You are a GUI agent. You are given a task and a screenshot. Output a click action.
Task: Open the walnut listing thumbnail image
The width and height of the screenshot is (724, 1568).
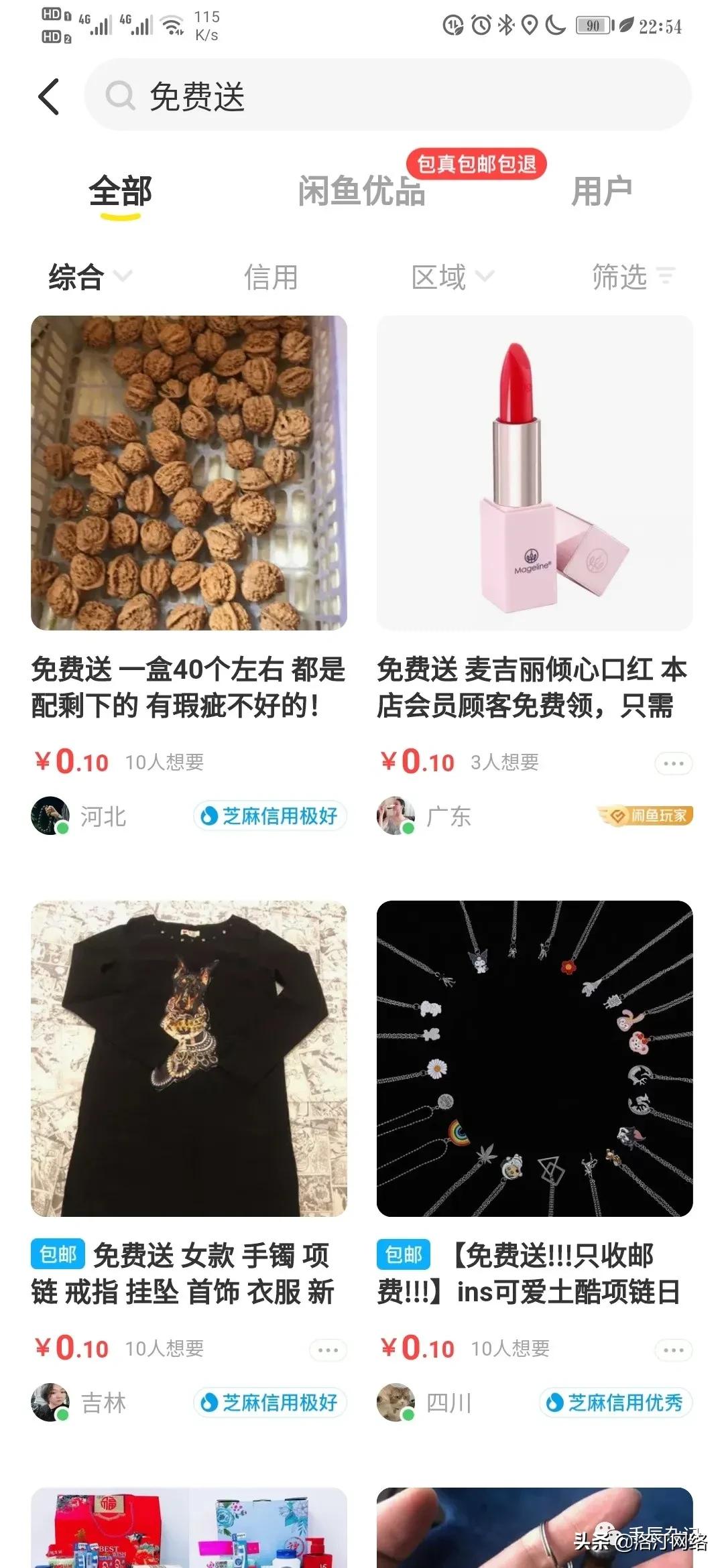coord(190,477)
